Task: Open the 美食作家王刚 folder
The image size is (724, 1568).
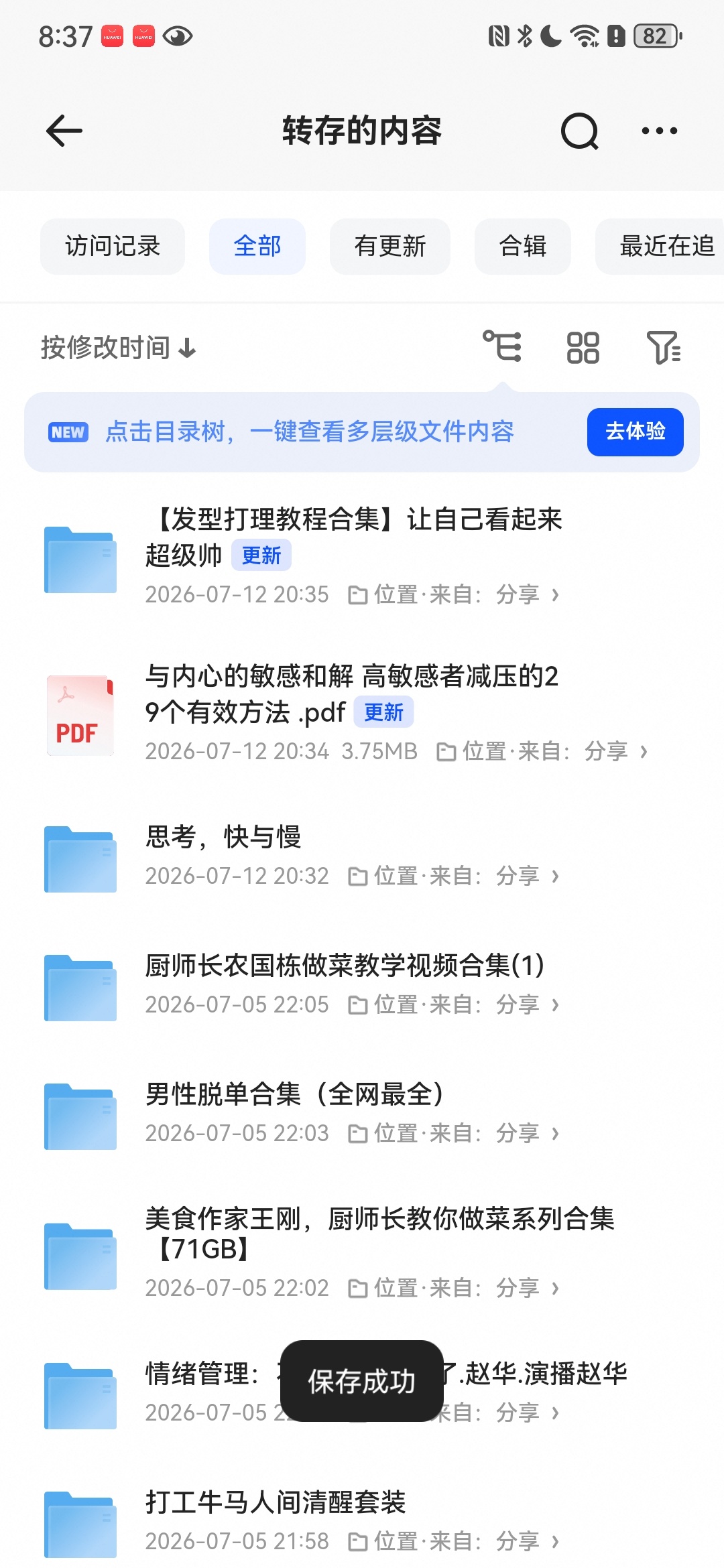Action: pyautogui.click(x=362, y=1254)
